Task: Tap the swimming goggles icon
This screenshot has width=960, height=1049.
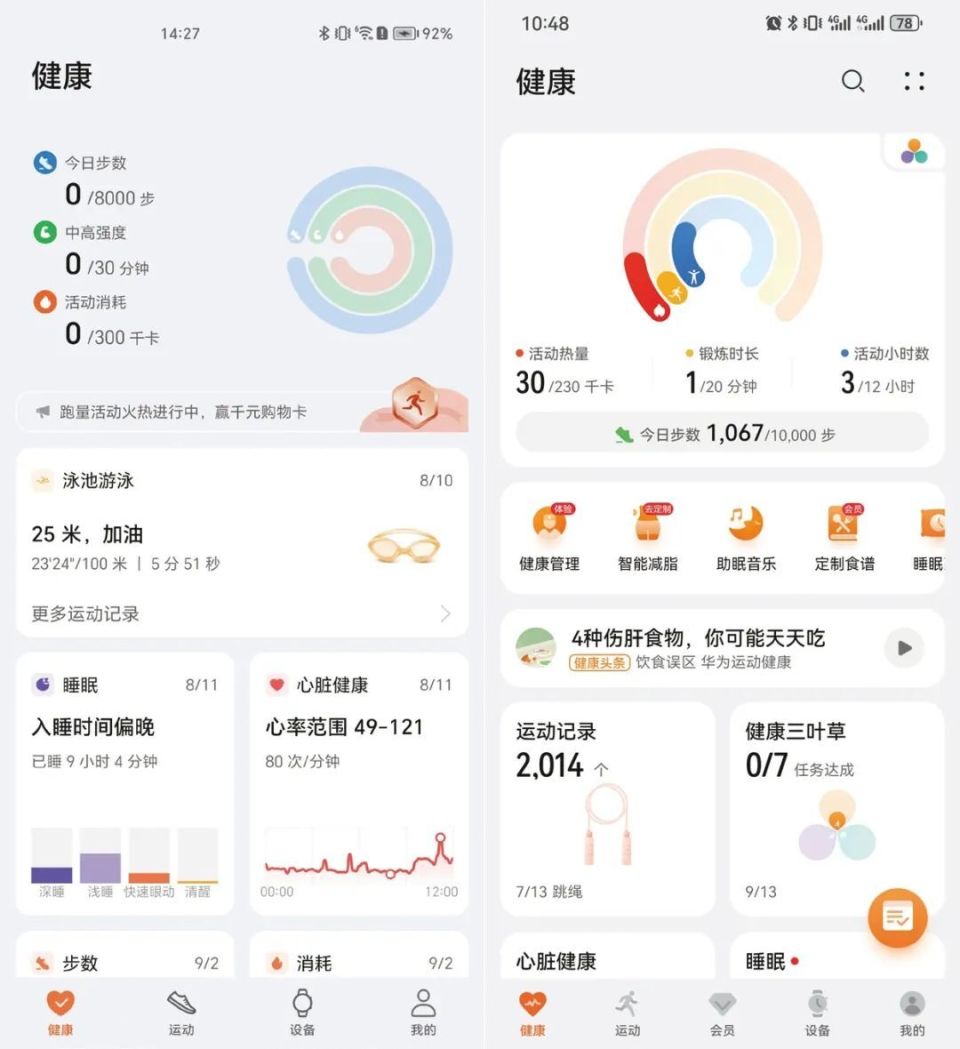Action: click(403, 545)
